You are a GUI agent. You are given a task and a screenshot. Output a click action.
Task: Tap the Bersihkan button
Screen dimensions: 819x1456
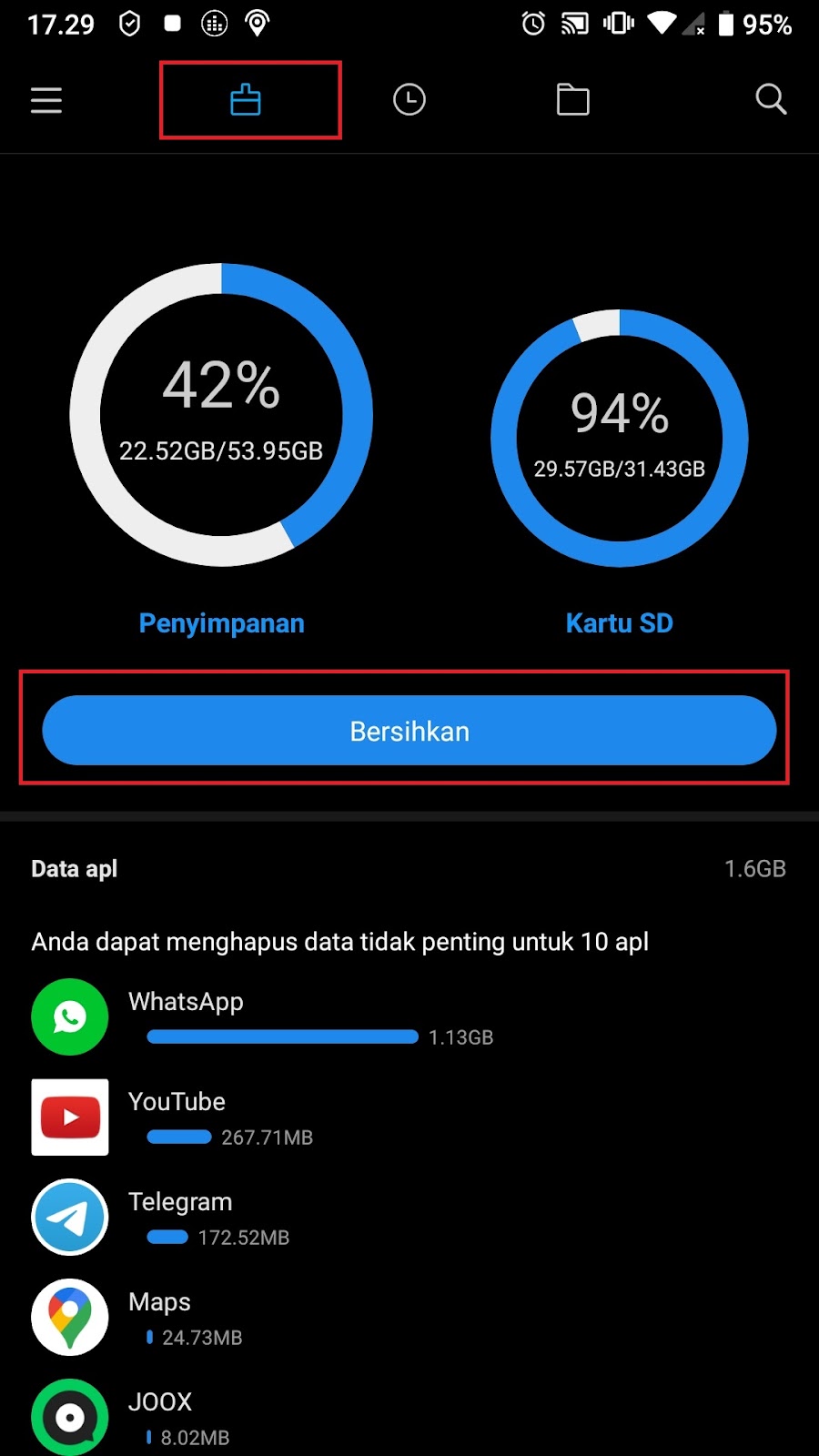pyautogui.click(x=409, y=731)
